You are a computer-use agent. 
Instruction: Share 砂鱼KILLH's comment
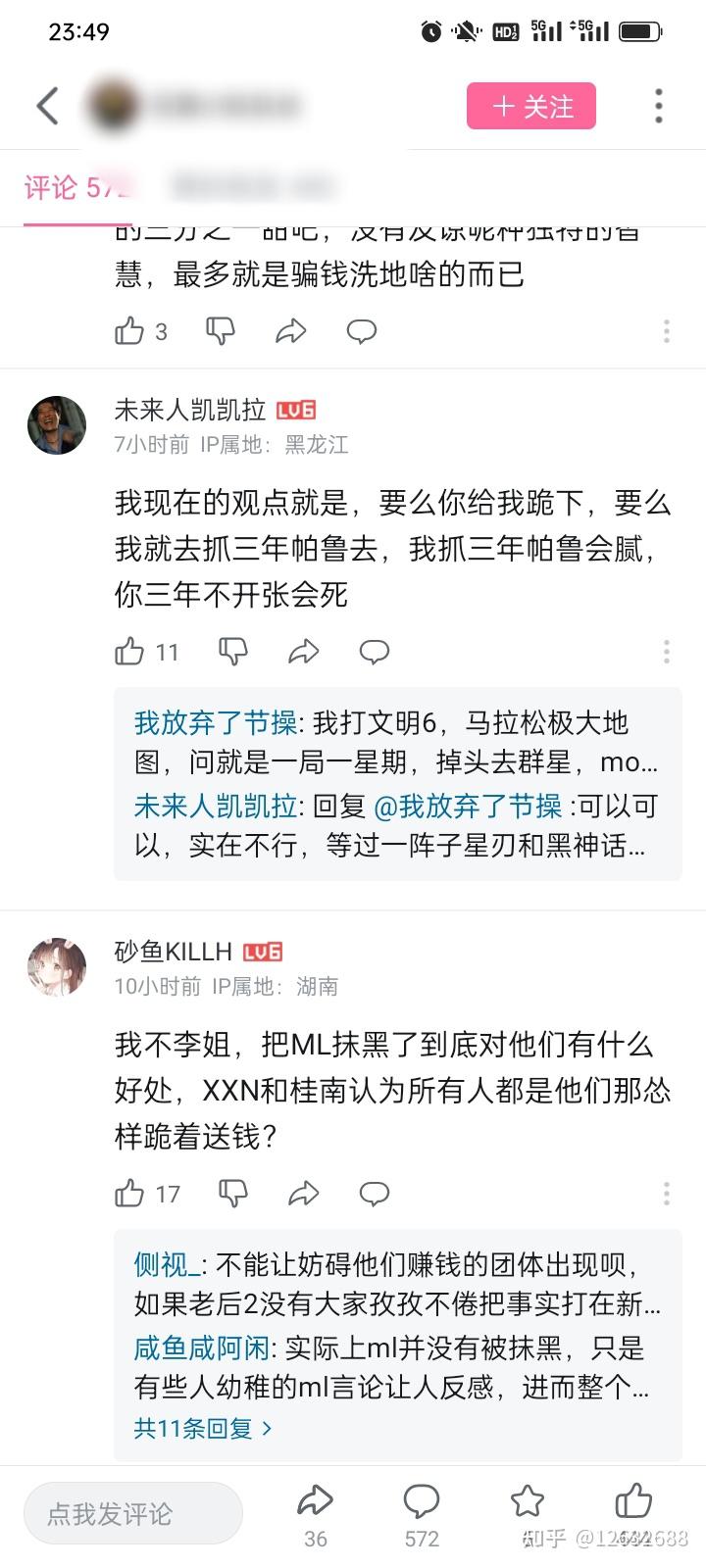click(304, 1193)
